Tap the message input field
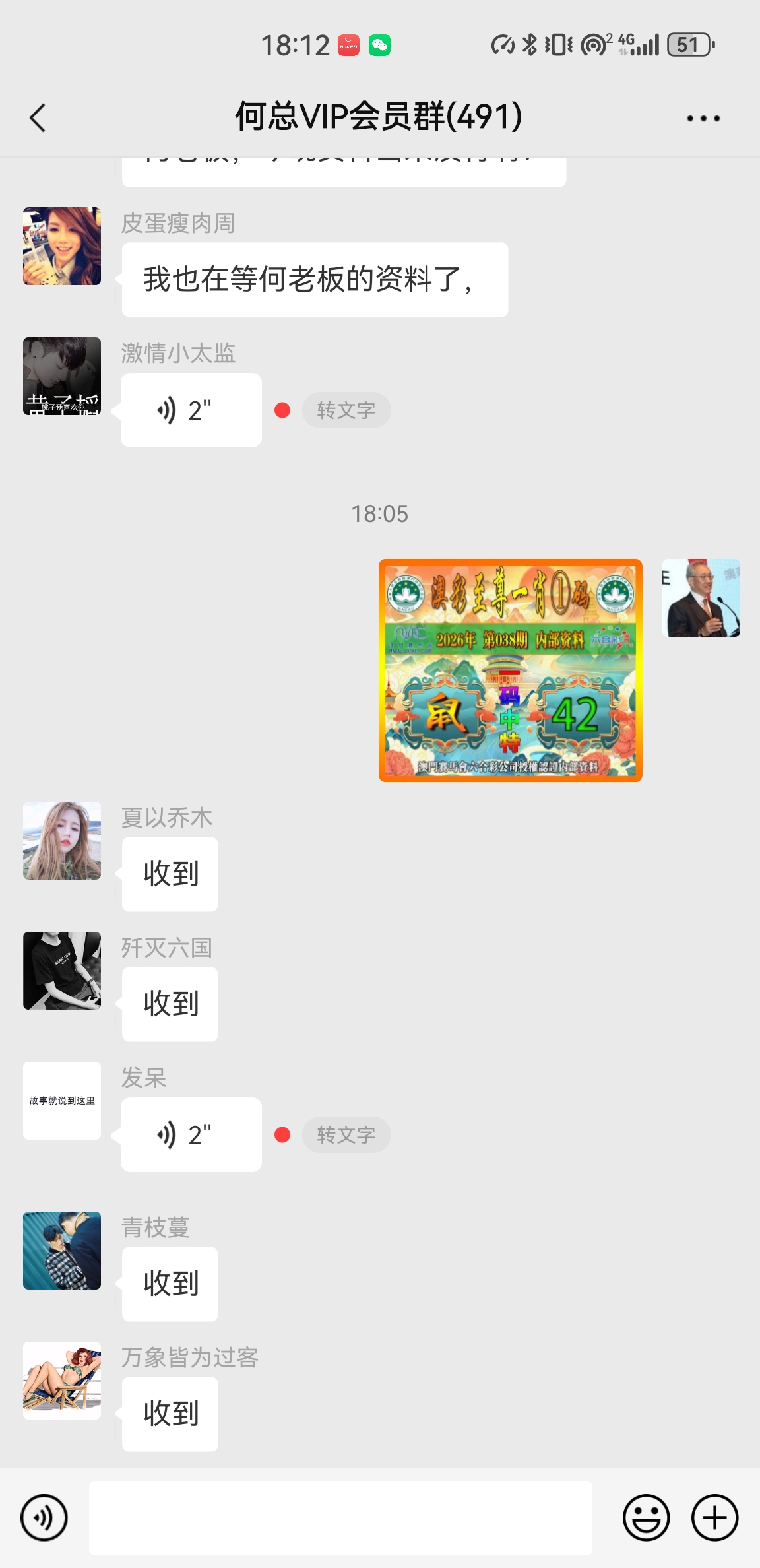Image resolution: width=760 pixels, height=1568 pixels. coord(343,1517)
